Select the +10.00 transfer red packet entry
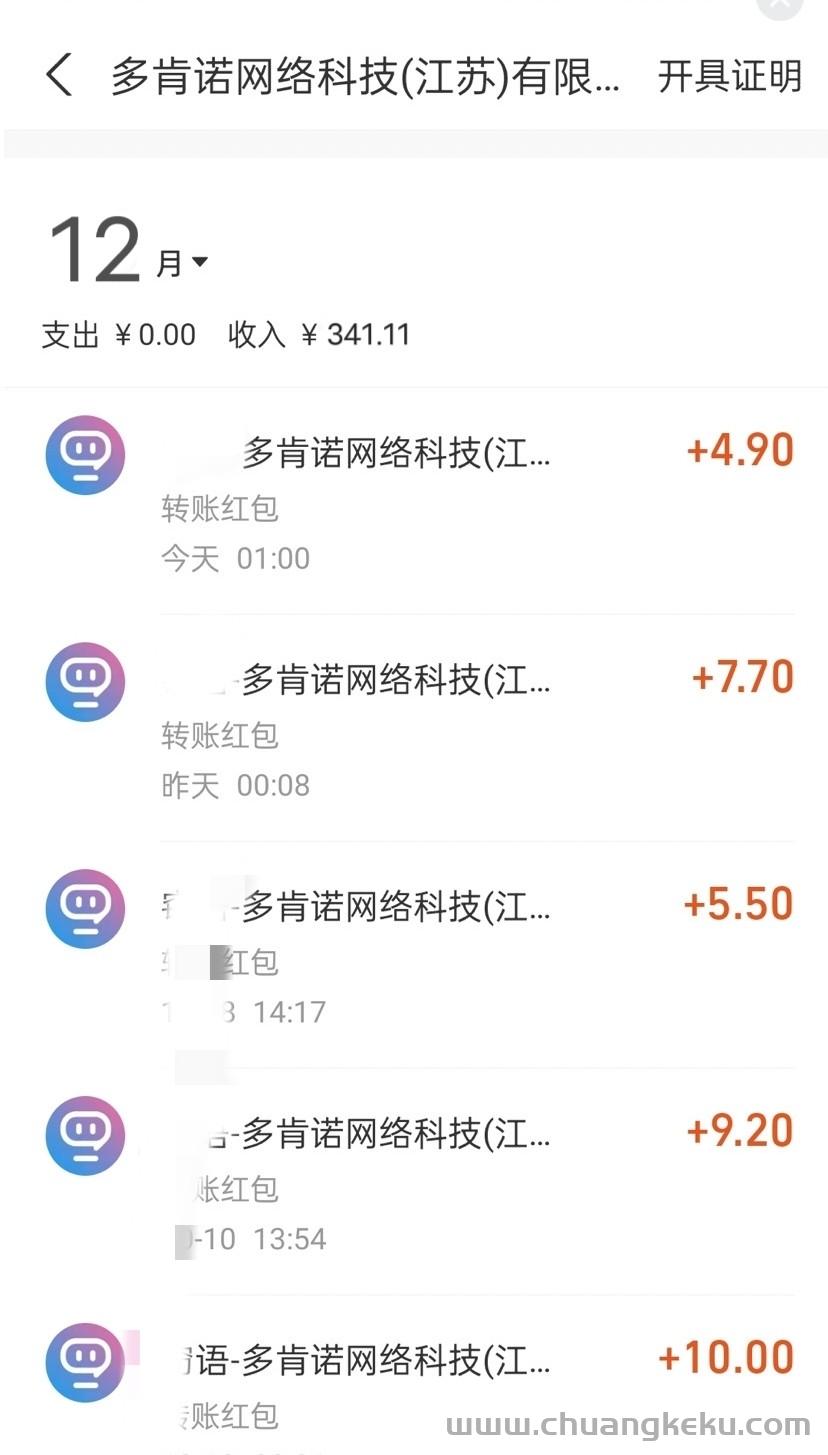The image size is (828, 1455). tap(414, 1376)
